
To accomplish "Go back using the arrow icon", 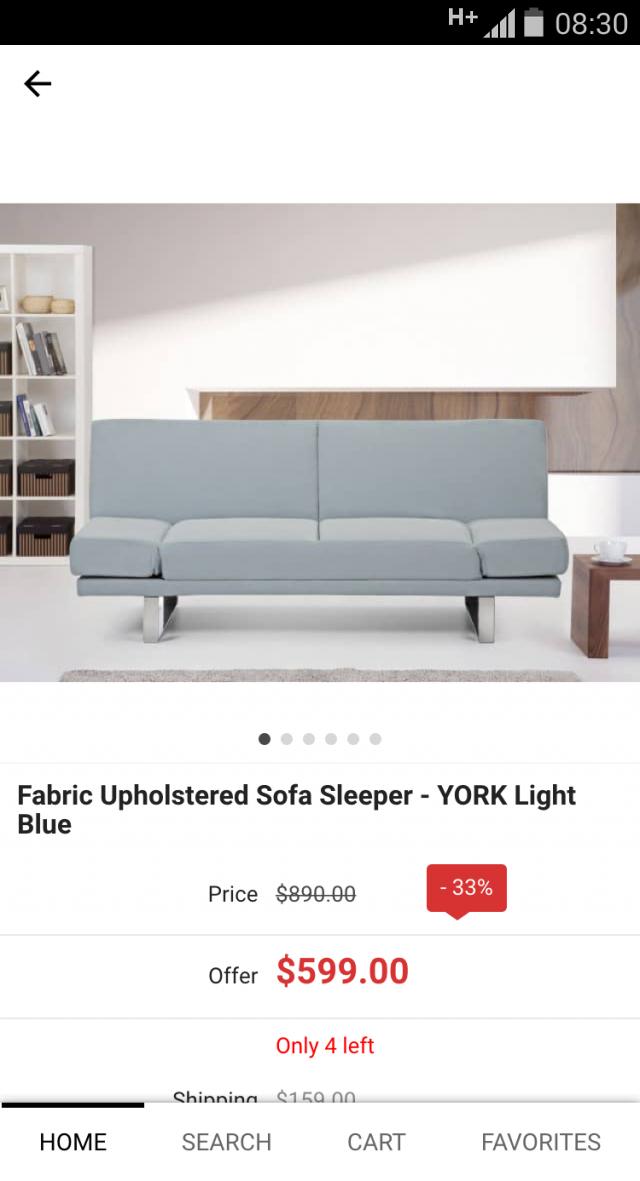I will pos(37,84).
